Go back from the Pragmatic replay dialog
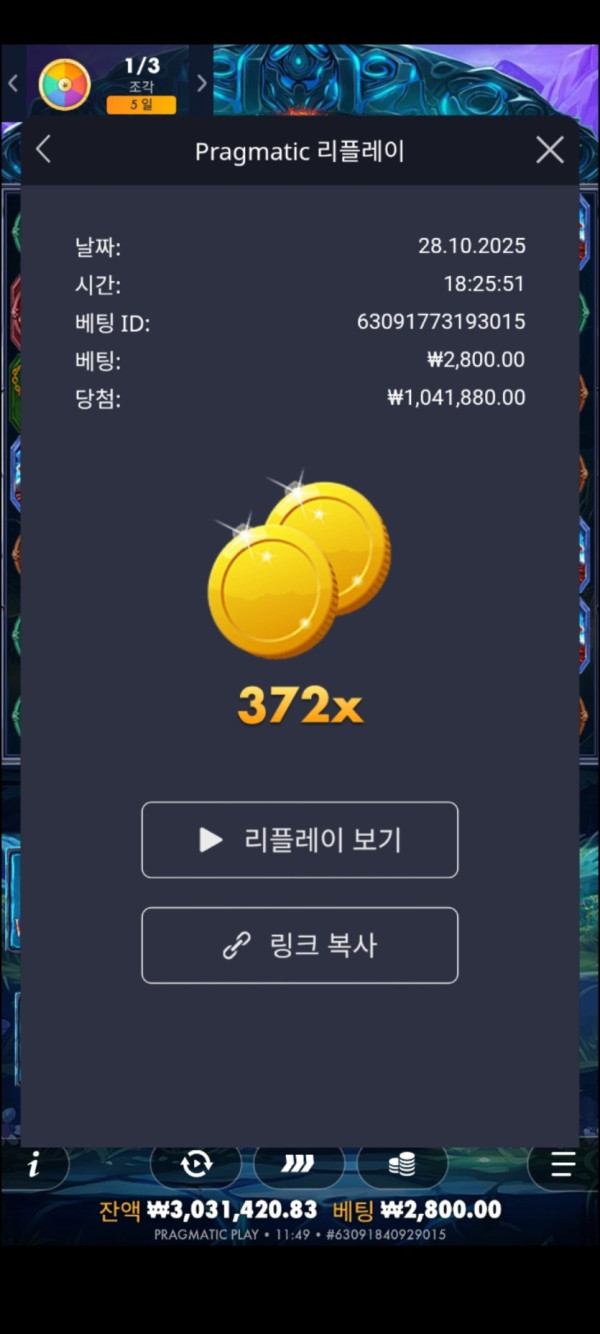Screen dimensions: 600x1334 pos(43,150)
